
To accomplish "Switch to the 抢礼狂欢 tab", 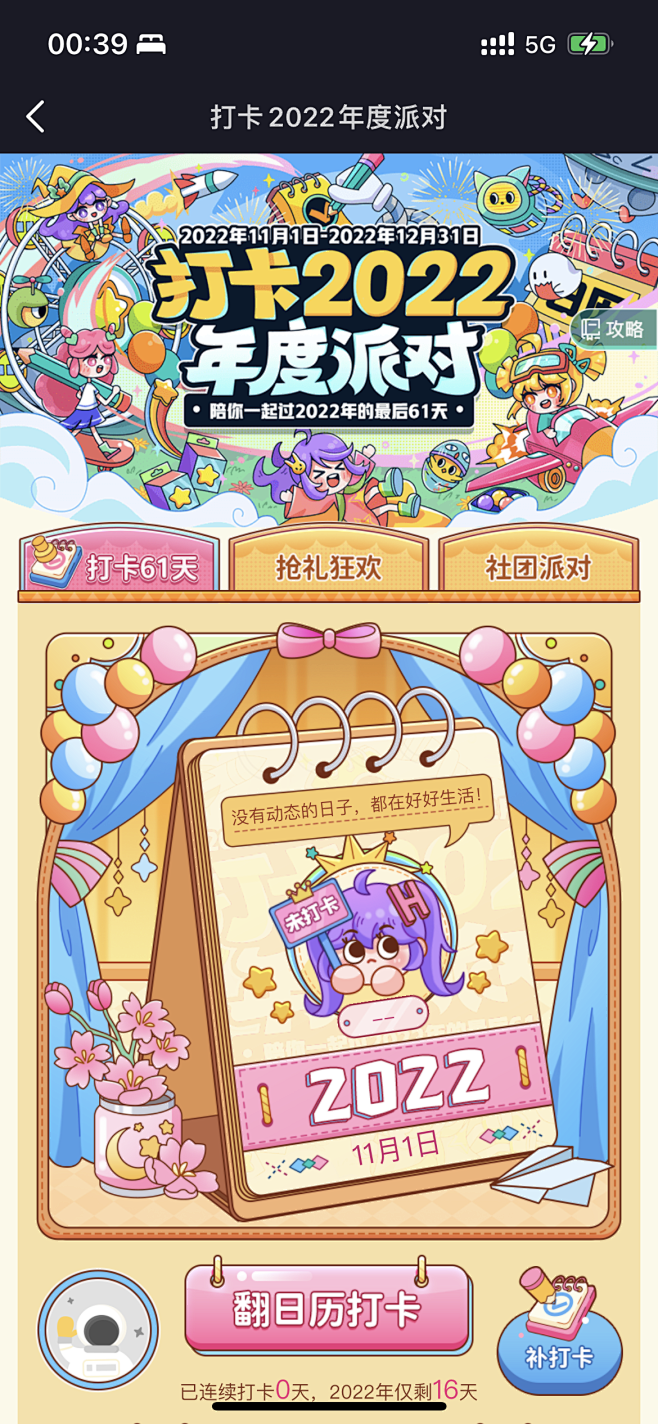I will 329,567.
